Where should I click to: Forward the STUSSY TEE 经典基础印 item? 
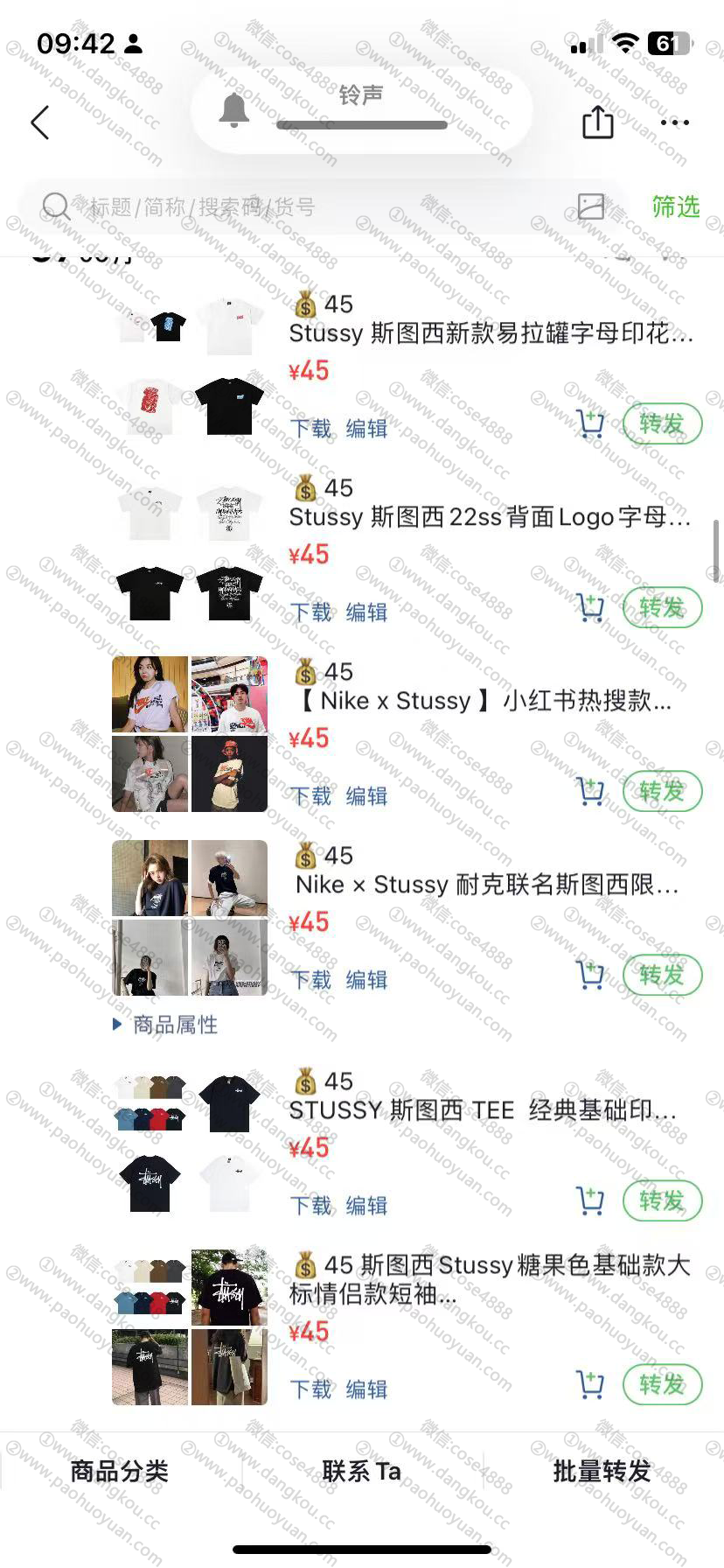pyautogui.click(x=662, y=1201)
